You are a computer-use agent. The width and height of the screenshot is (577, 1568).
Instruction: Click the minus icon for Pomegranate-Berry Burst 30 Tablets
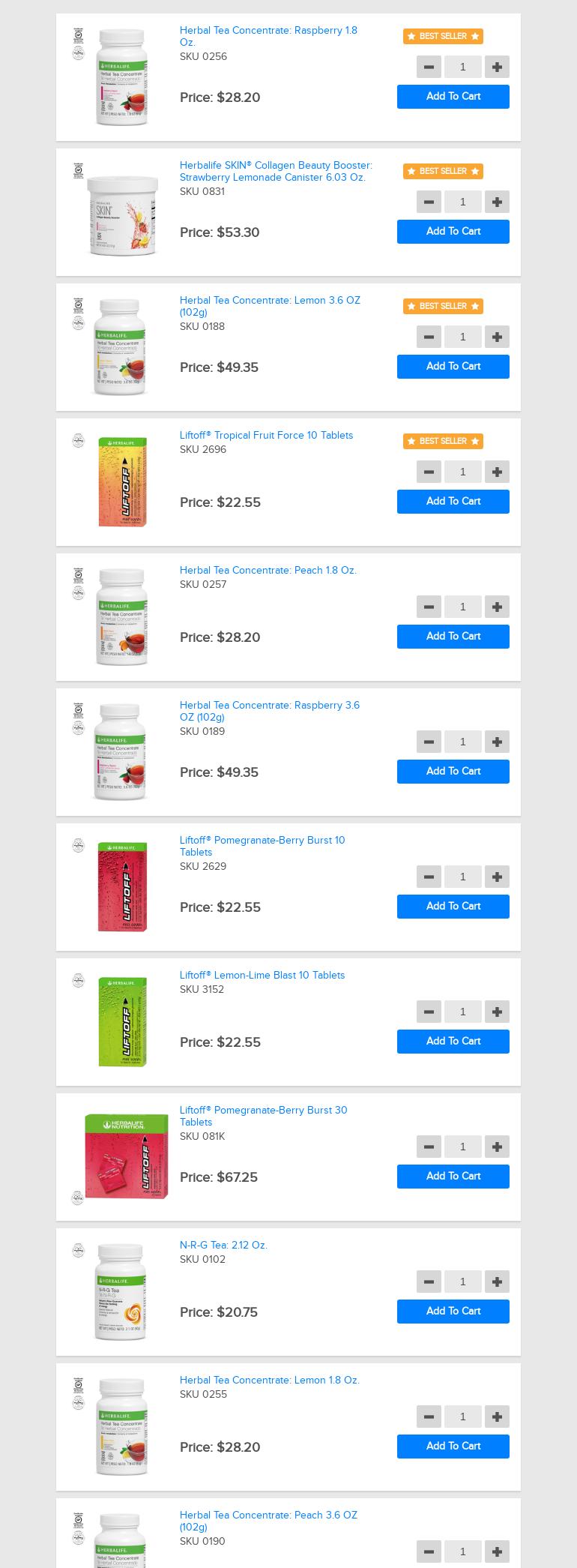pos(429,1147)
